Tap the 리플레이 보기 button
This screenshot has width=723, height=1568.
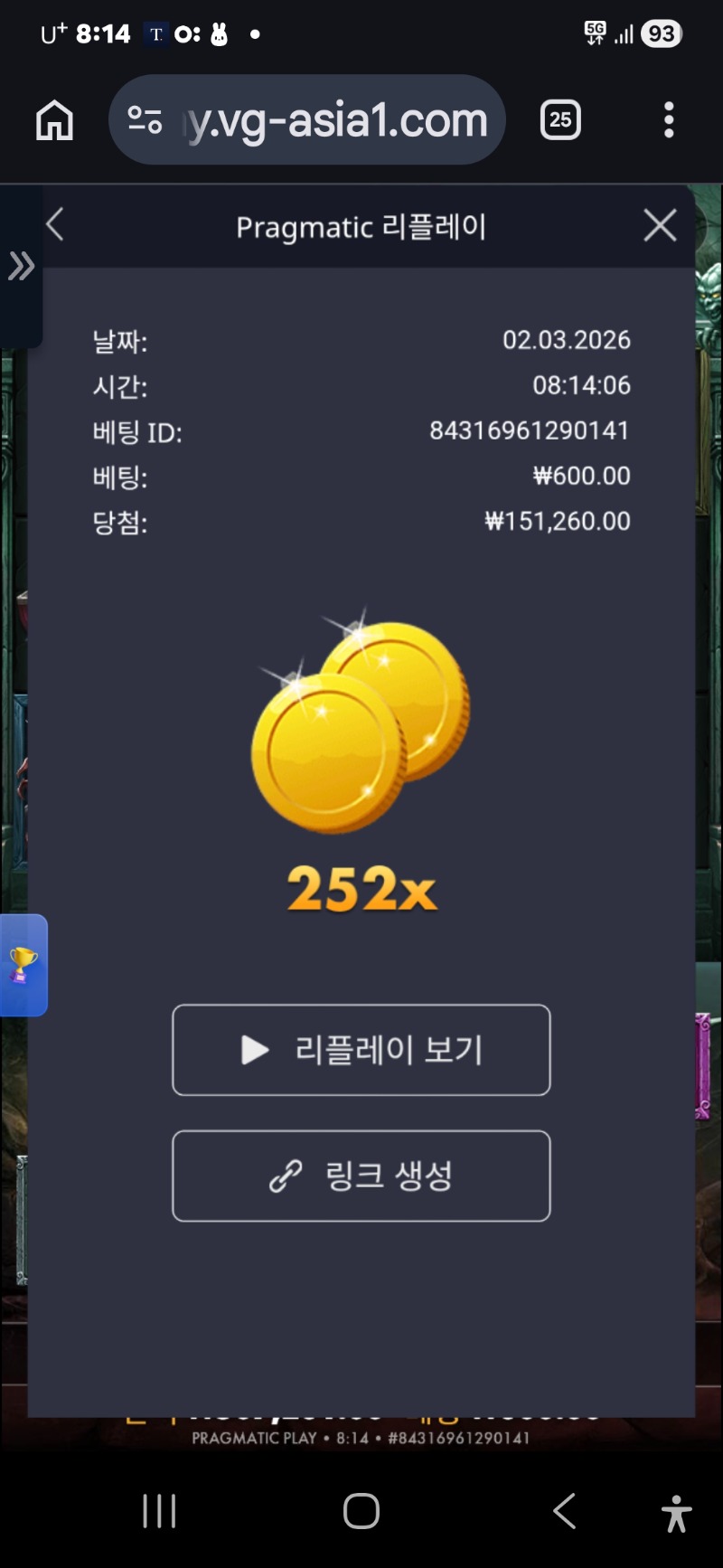coord(361,1050)
